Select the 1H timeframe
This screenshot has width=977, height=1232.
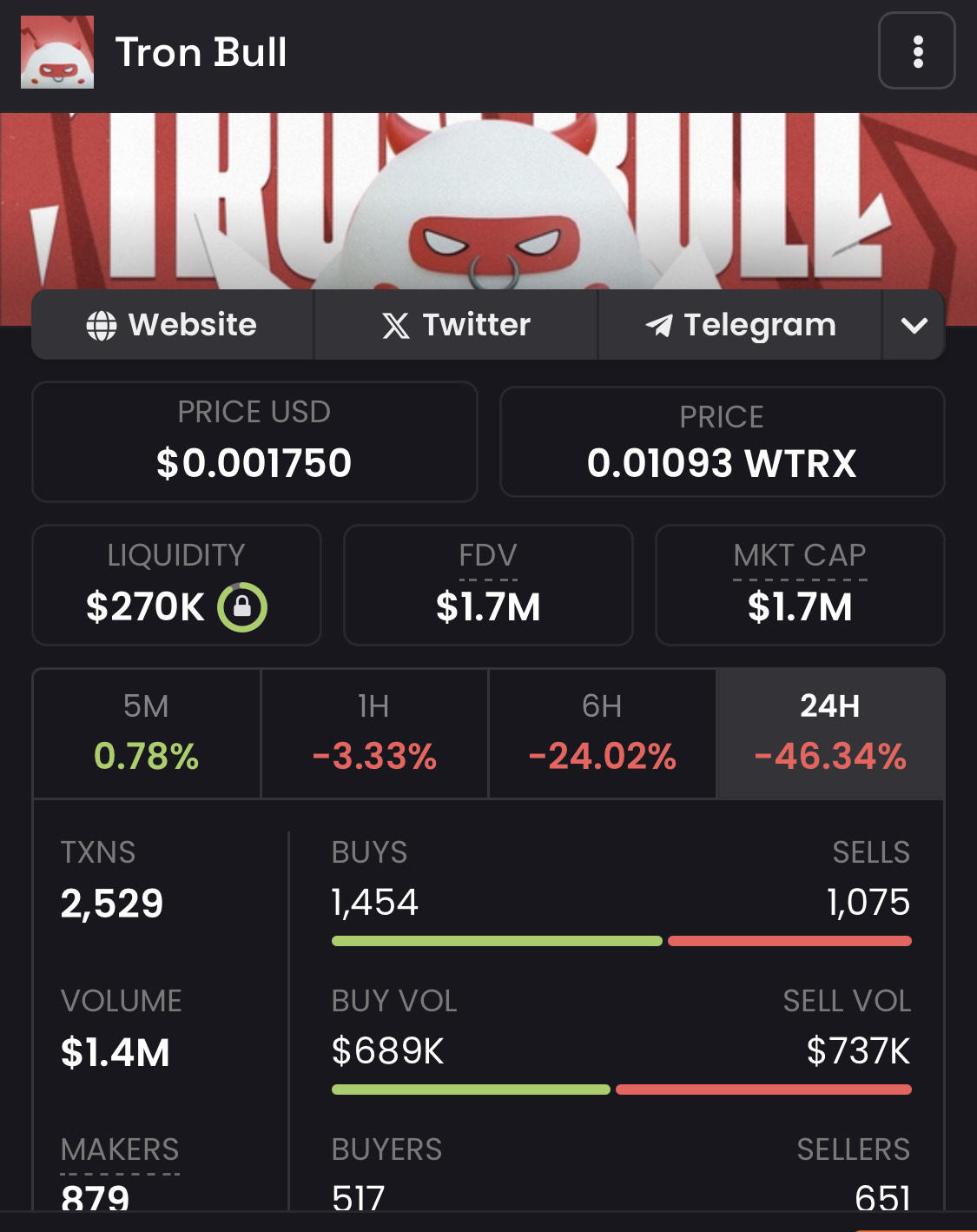point(374,732)
